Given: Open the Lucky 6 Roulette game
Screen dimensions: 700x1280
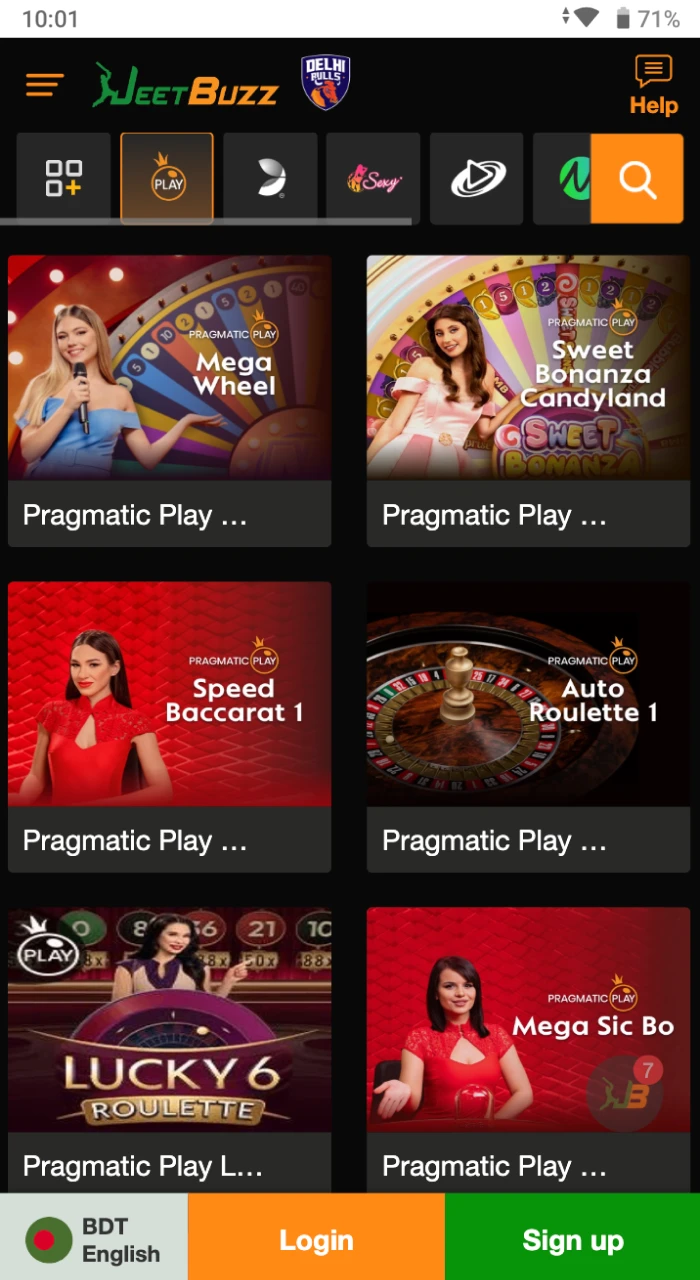Looking at the screenshot, I should click(x=169, y=1020).
